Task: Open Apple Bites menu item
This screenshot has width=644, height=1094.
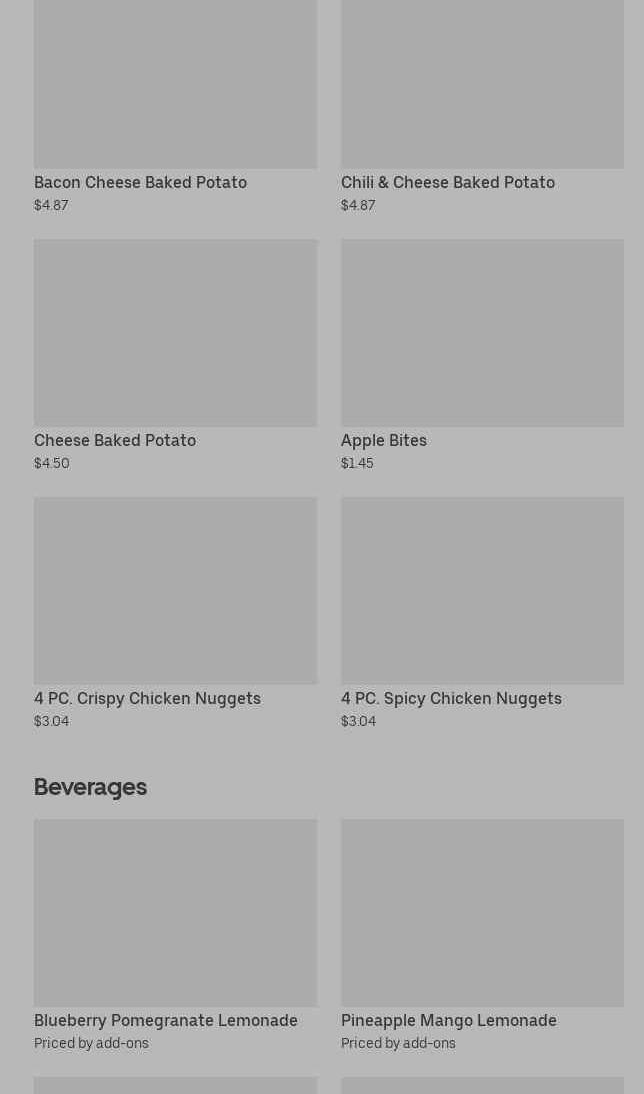Action: [x=482, y=355]
